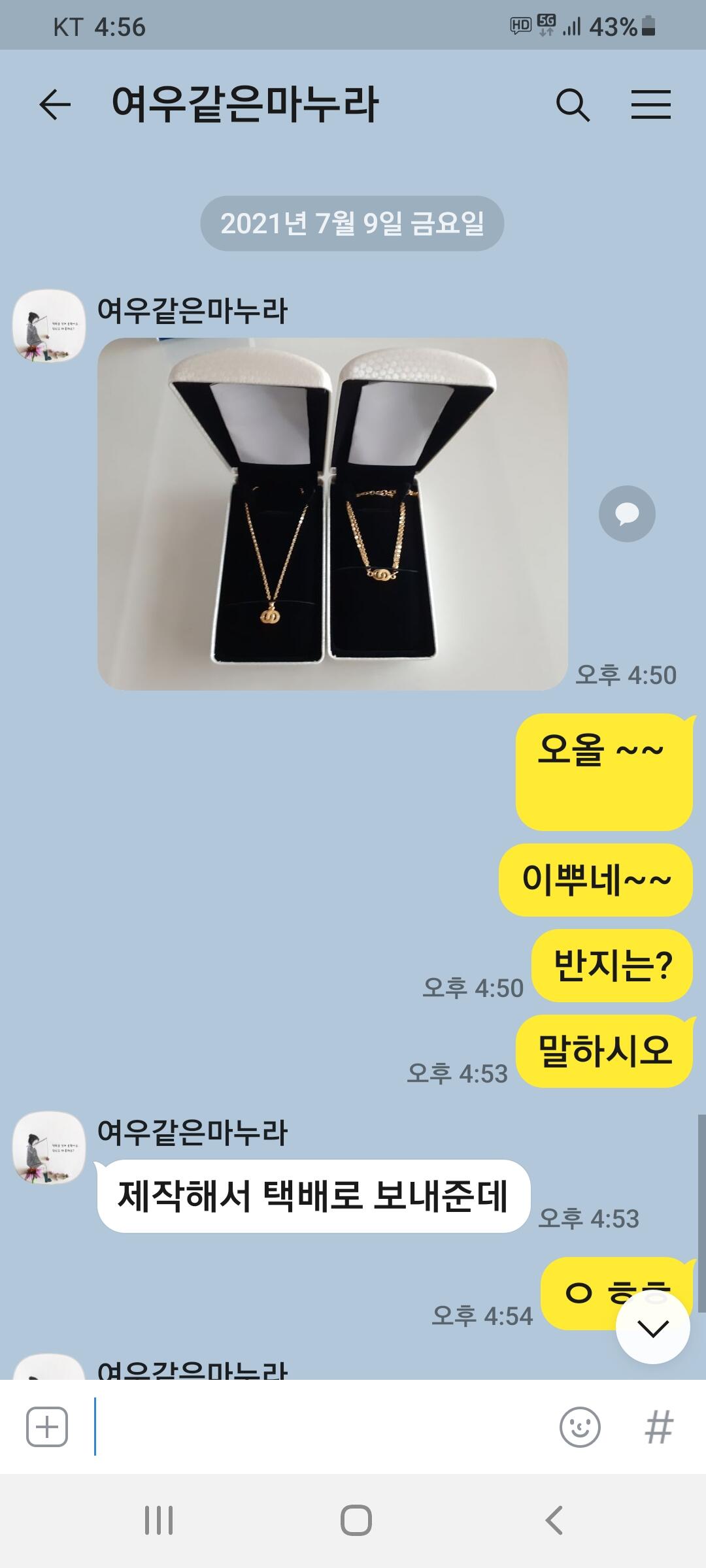Jump to the latest message with the down arrow
This screenshot has width=706, height=1568.
(653, 1328)
